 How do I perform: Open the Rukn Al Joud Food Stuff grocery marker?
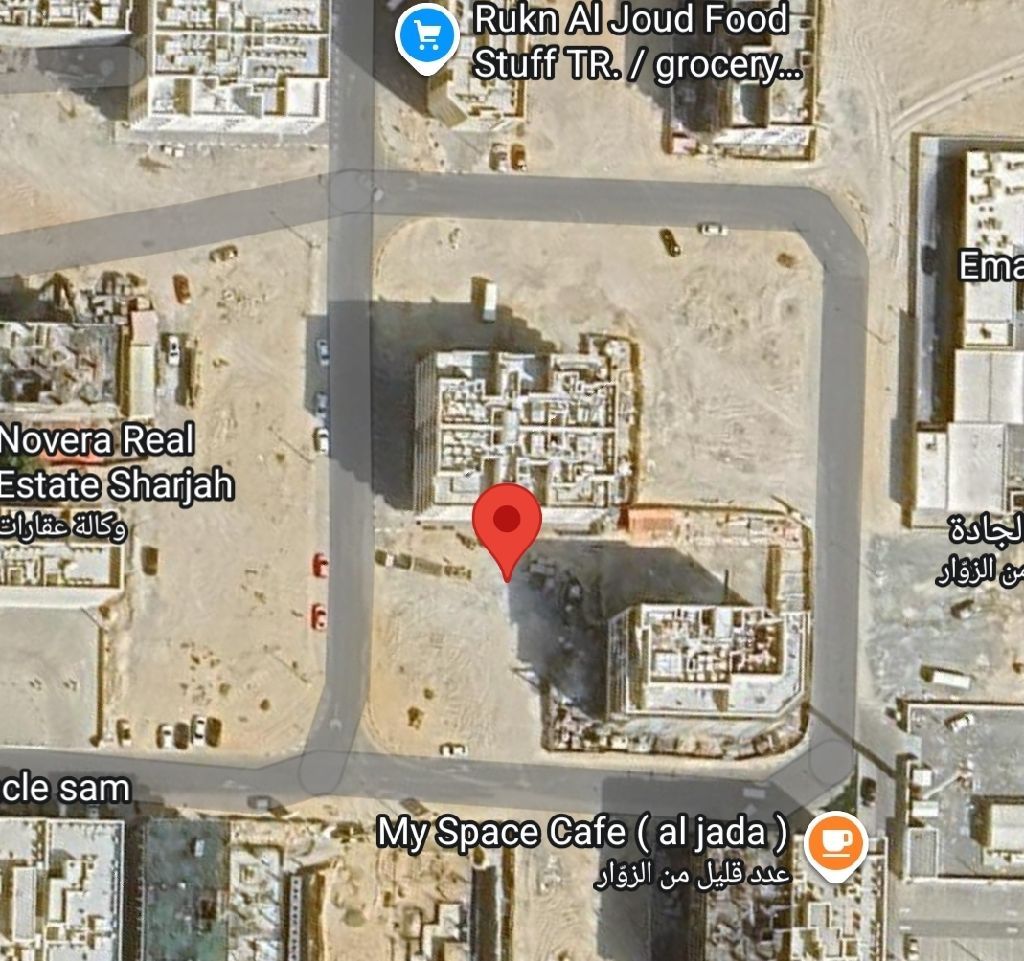(428, 37)
